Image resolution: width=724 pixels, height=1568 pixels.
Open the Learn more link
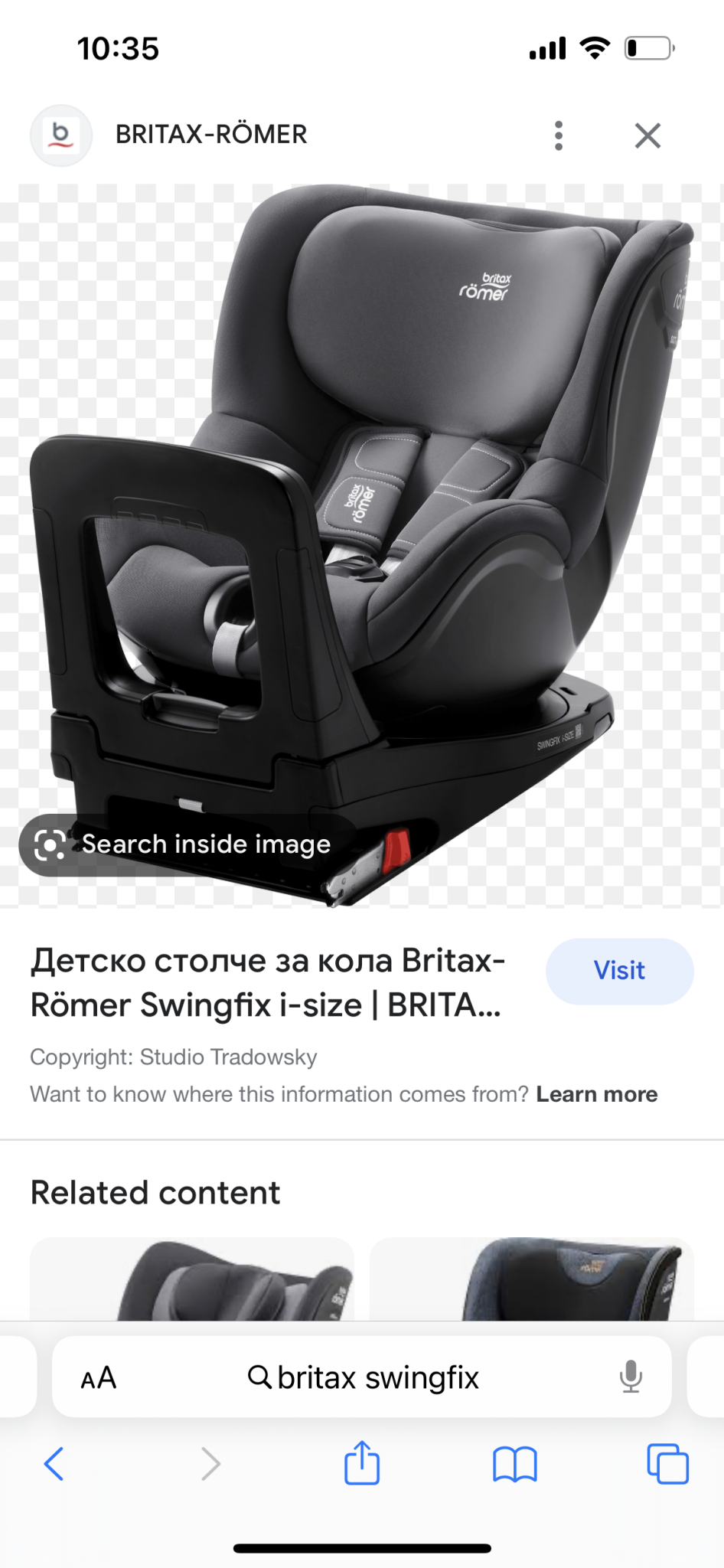596,1094
